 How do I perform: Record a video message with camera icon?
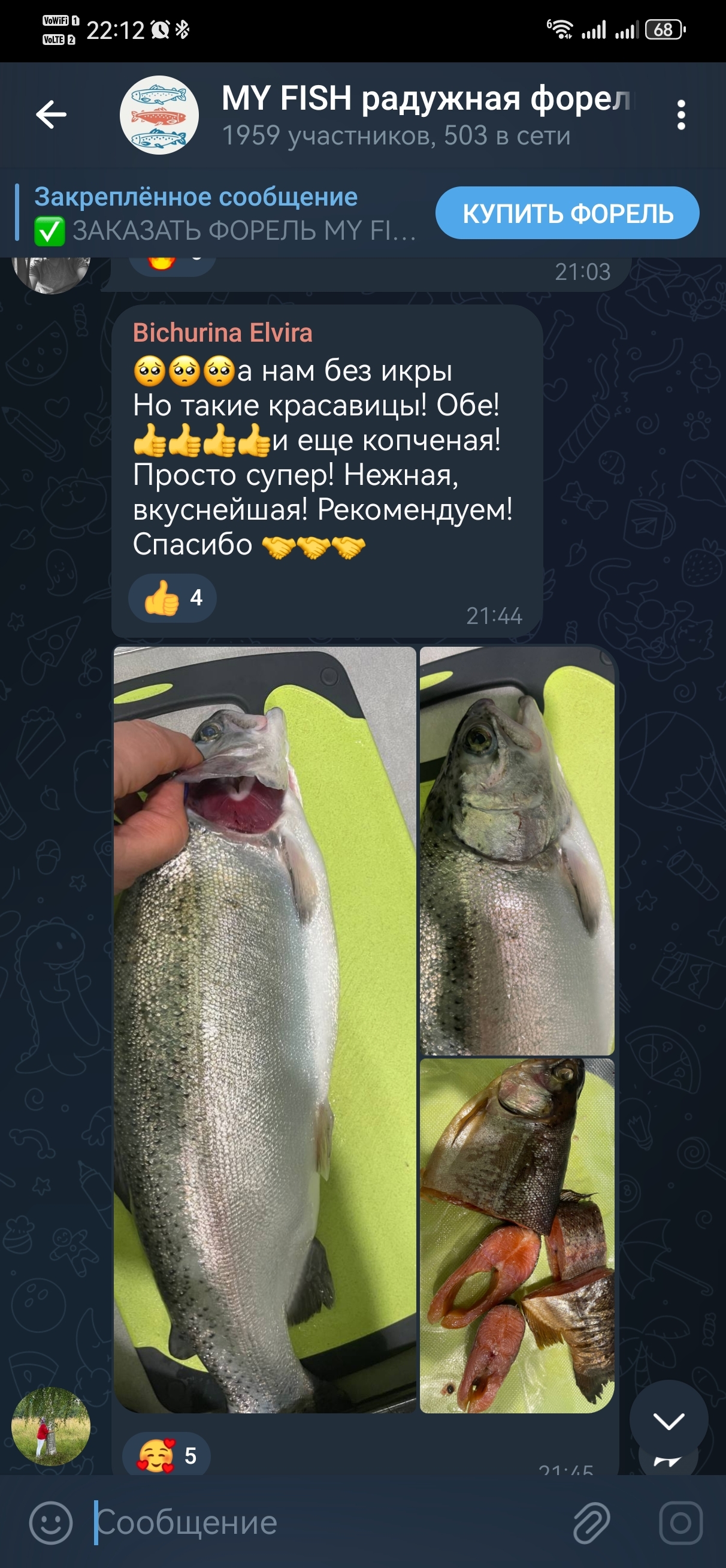[680, 1522]
